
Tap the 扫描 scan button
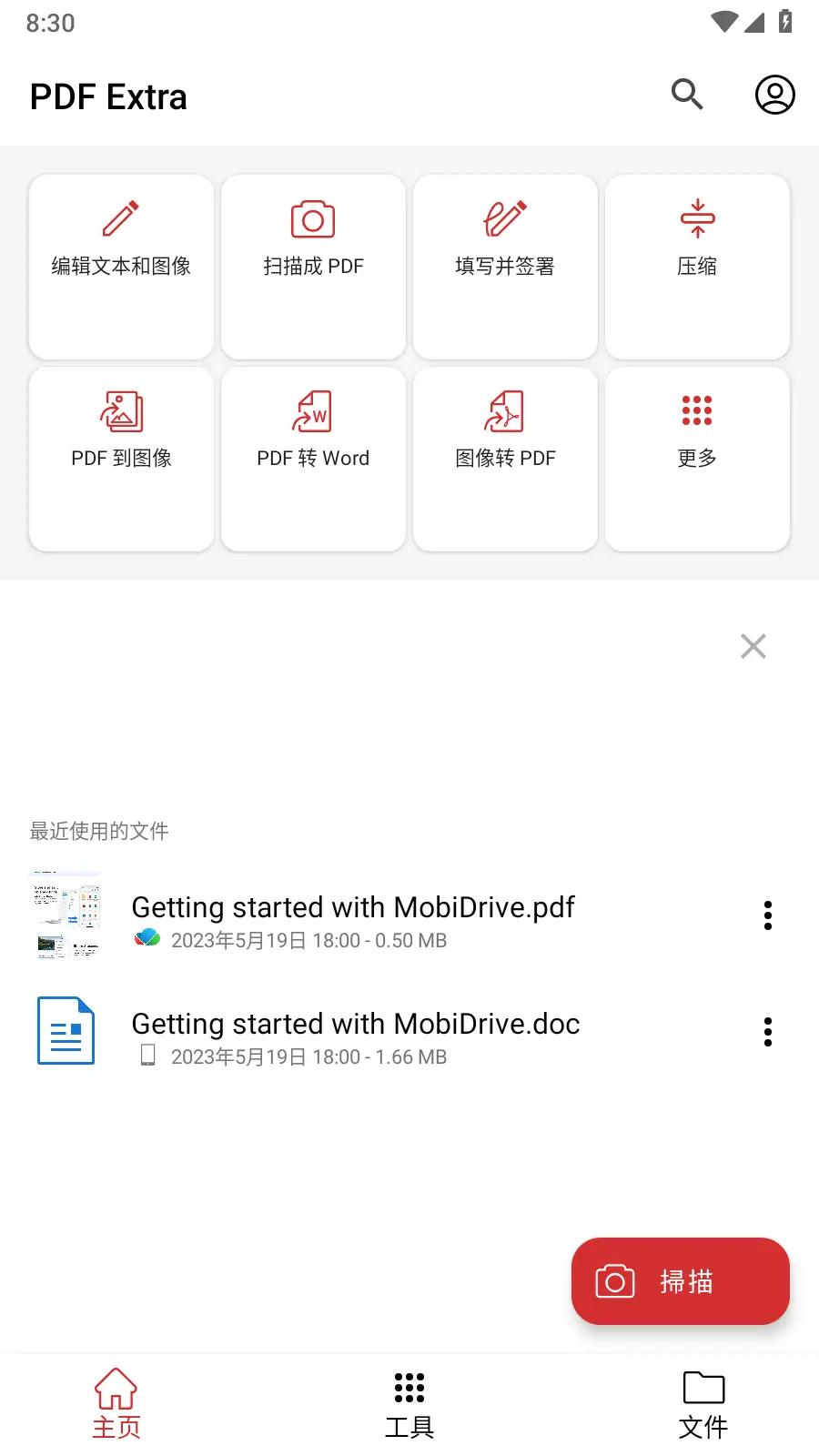(680, 1281)
